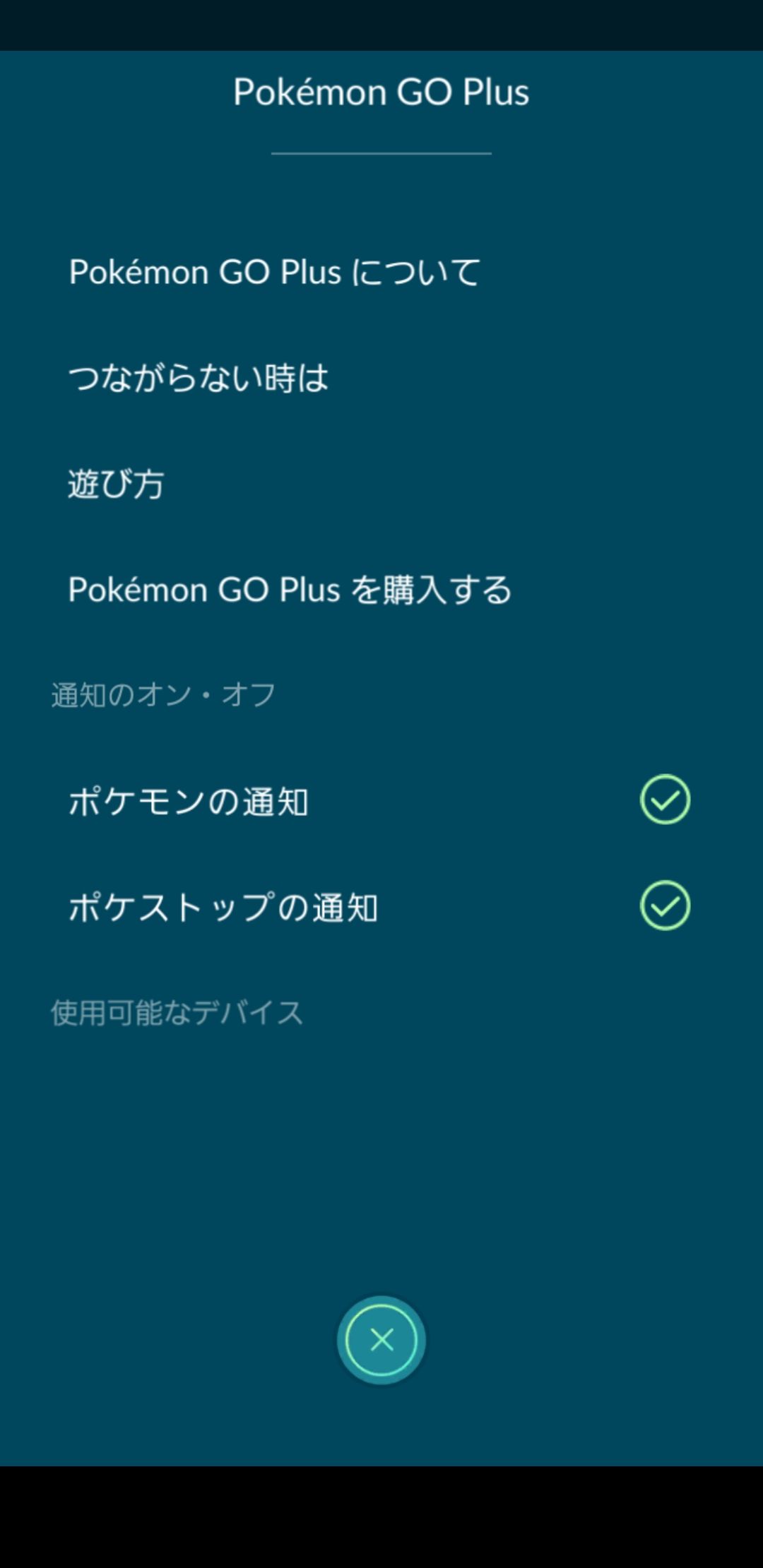Open Pokémon GO Plus について
Viewport: 763px width, 1568px height.
274,272
